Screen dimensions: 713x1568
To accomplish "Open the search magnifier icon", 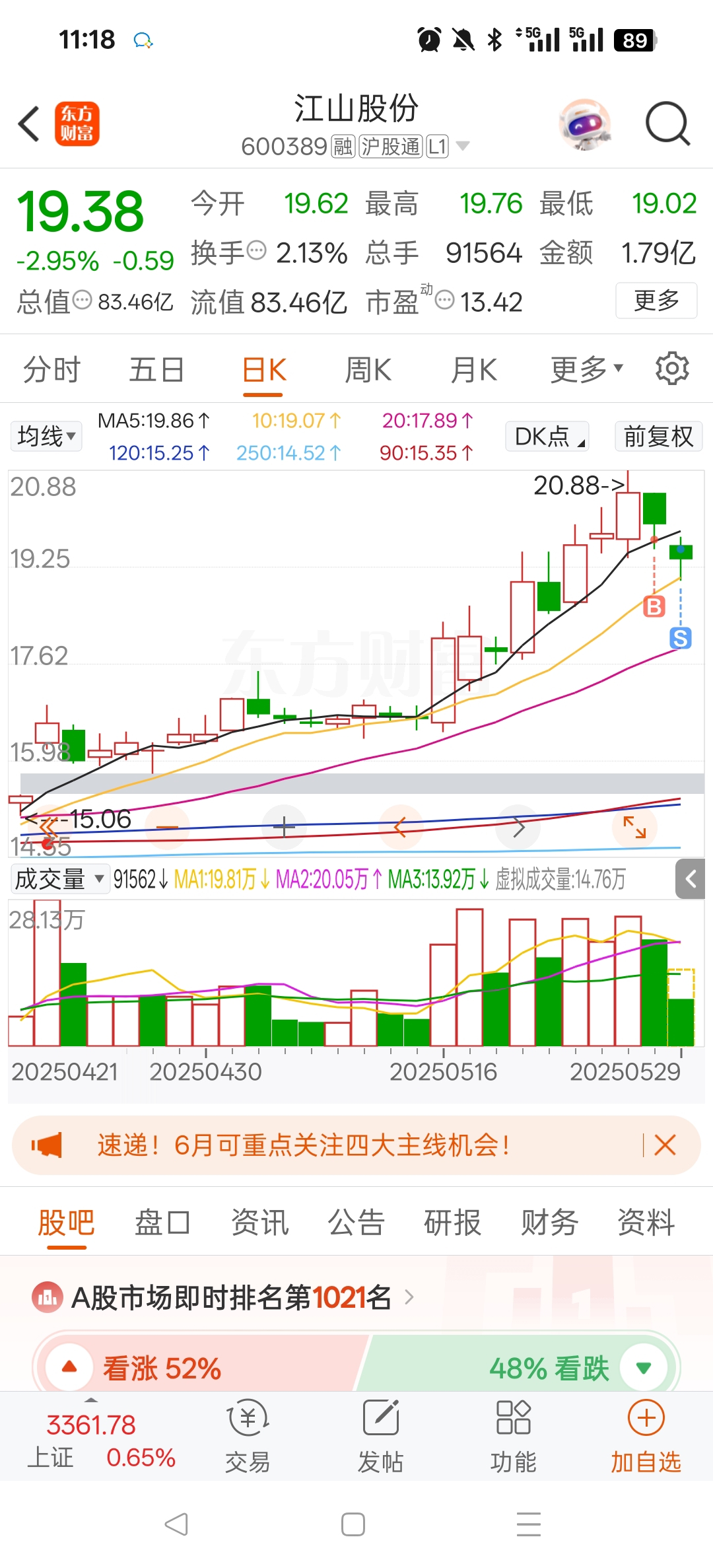I will pos(667,124).
